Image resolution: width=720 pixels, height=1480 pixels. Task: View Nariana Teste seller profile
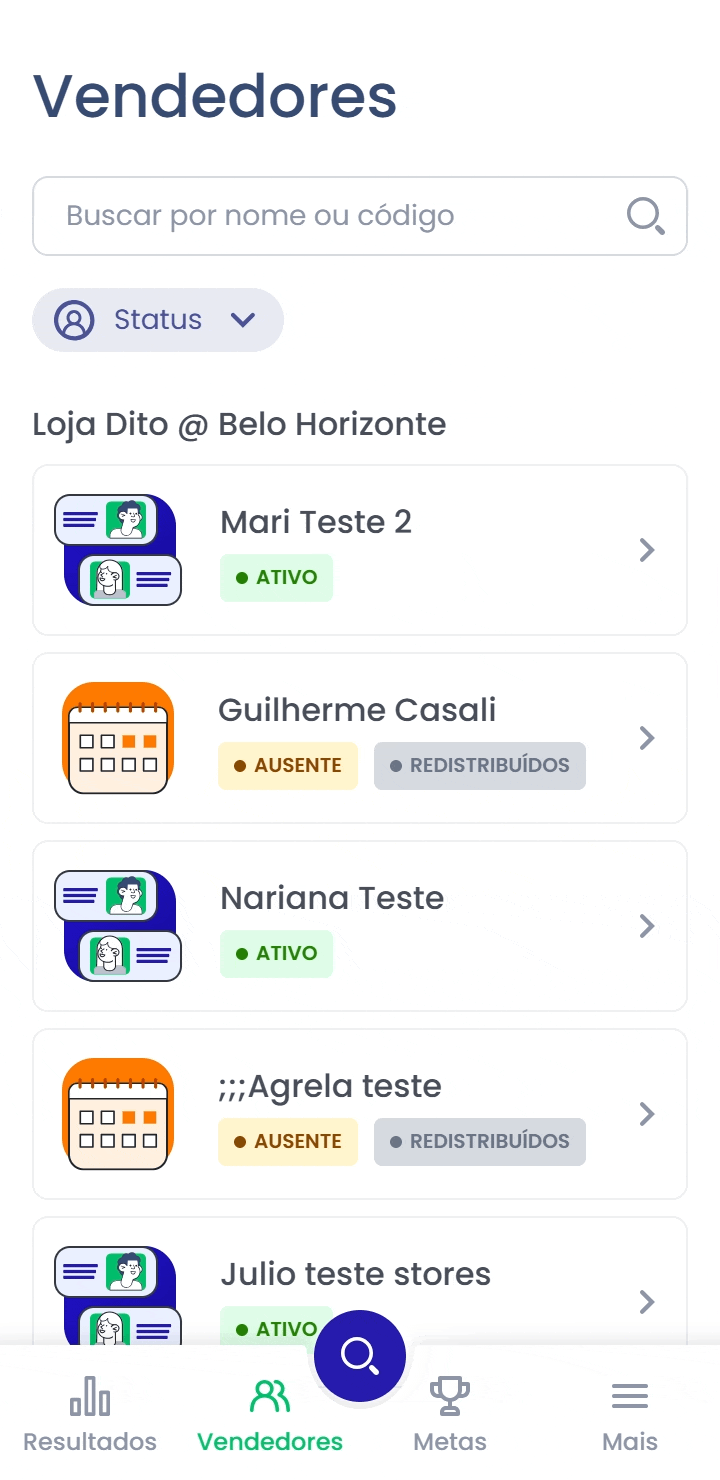[x=360, y=926]
